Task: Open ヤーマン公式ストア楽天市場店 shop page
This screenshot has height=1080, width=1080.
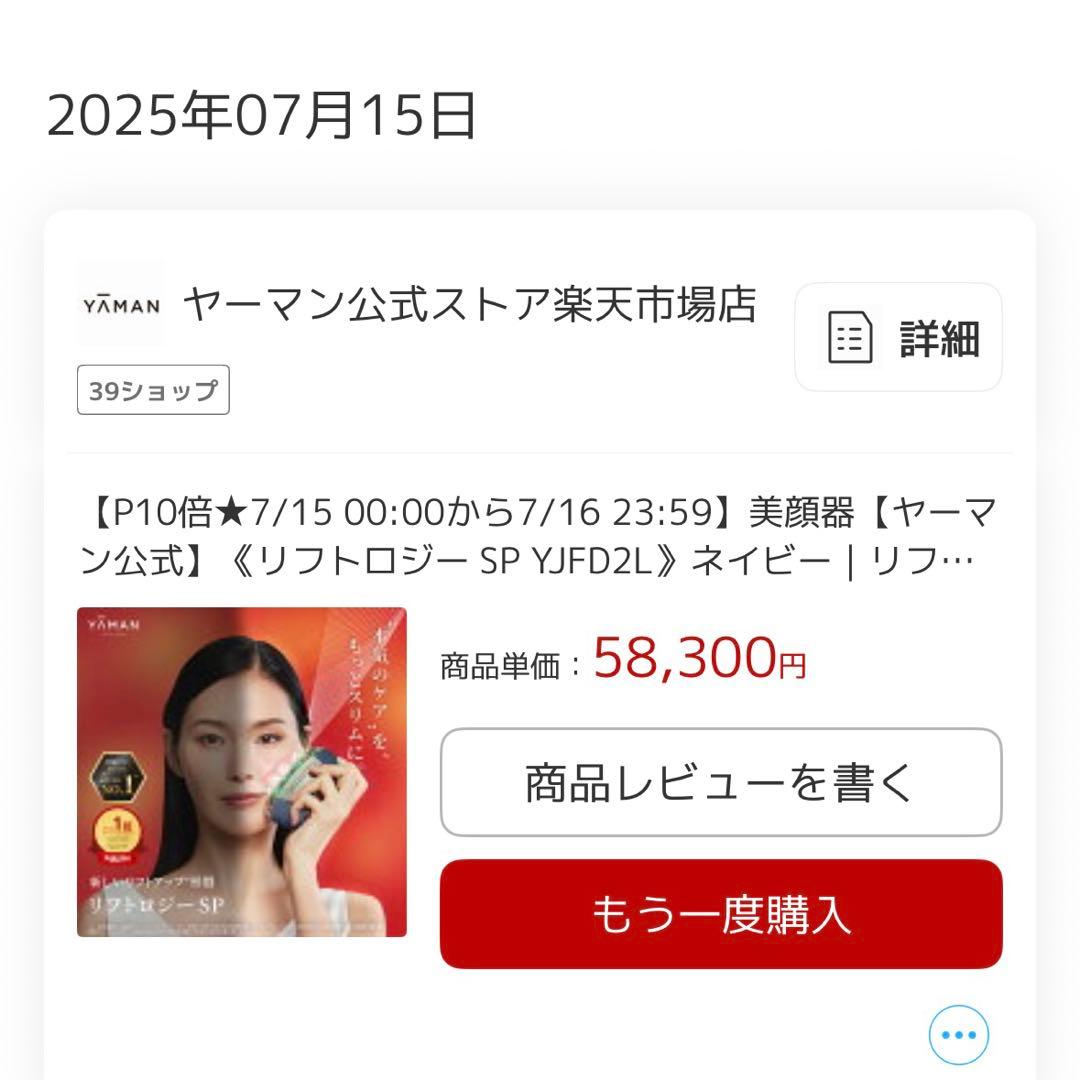Action: click(x=469, y=305)
